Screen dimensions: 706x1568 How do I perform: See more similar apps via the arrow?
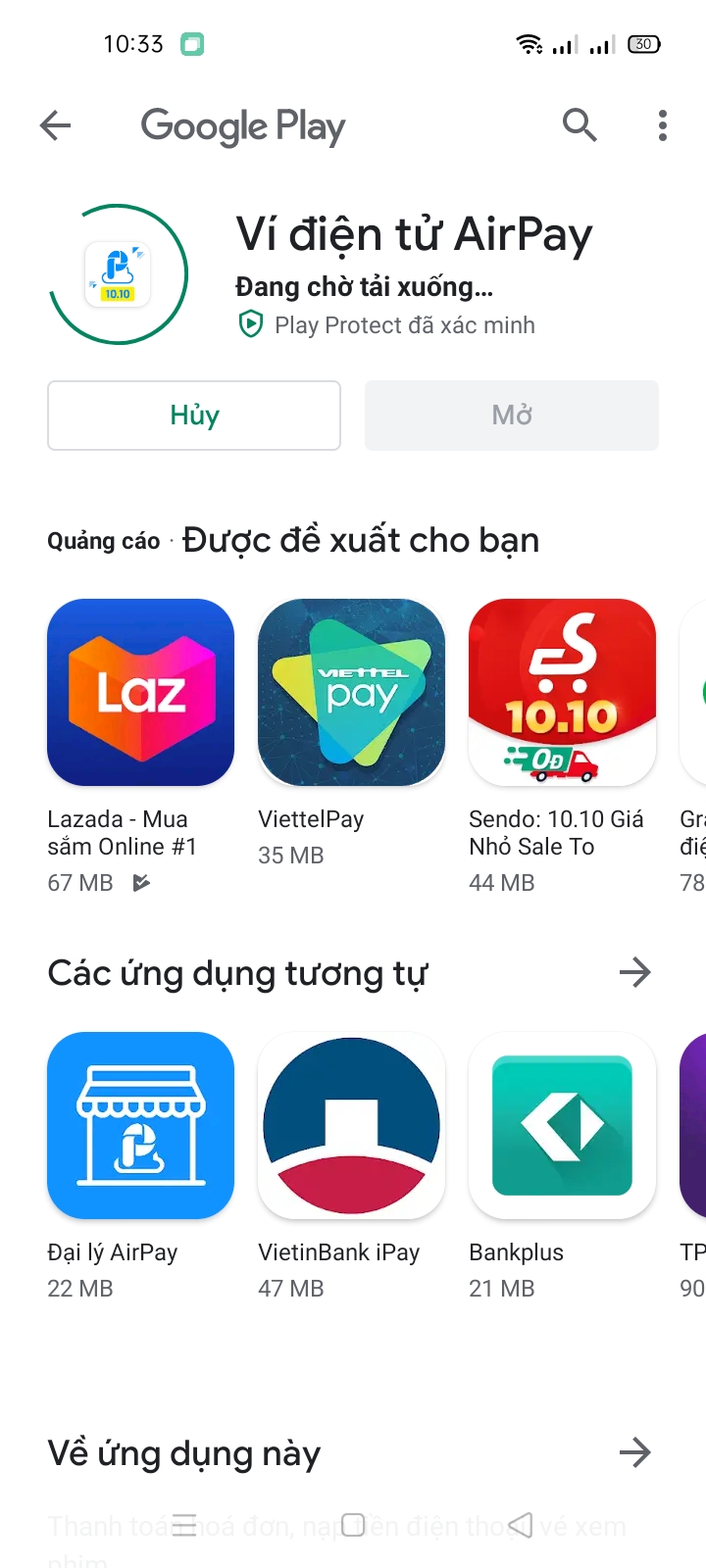click(634, 972)
